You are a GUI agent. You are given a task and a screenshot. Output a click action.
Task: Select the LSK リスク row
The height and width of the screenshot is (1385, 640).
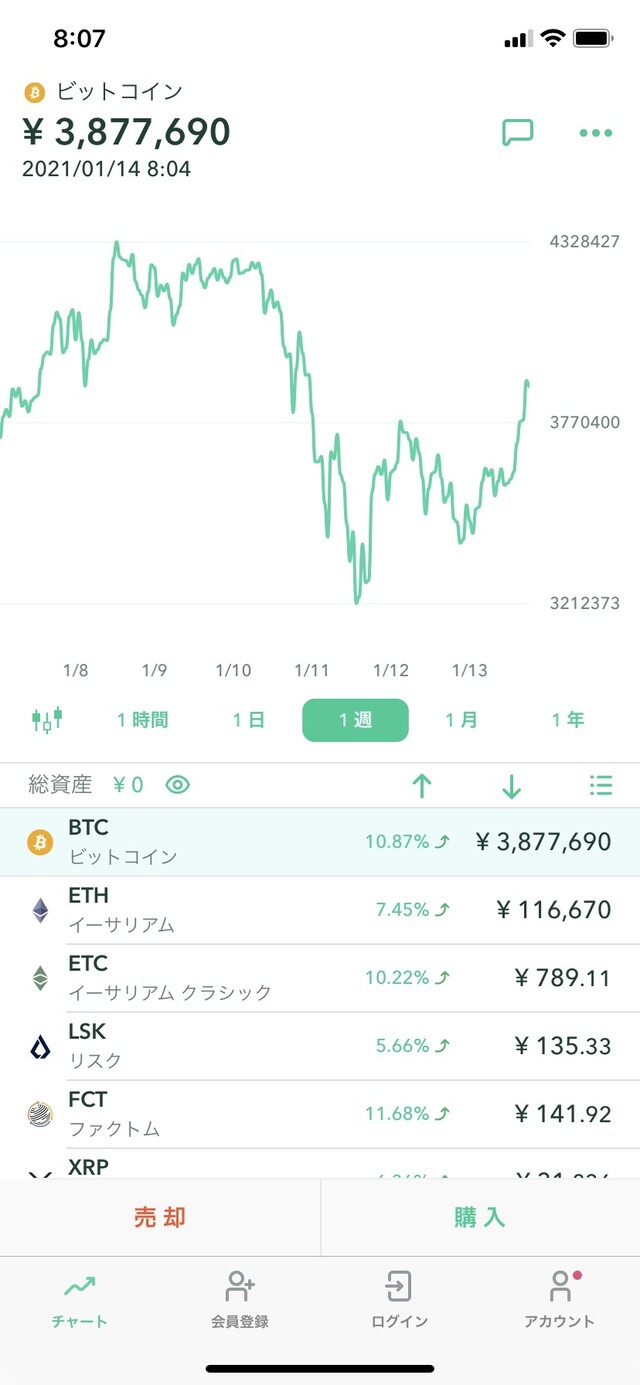[x=320, y=1046]
